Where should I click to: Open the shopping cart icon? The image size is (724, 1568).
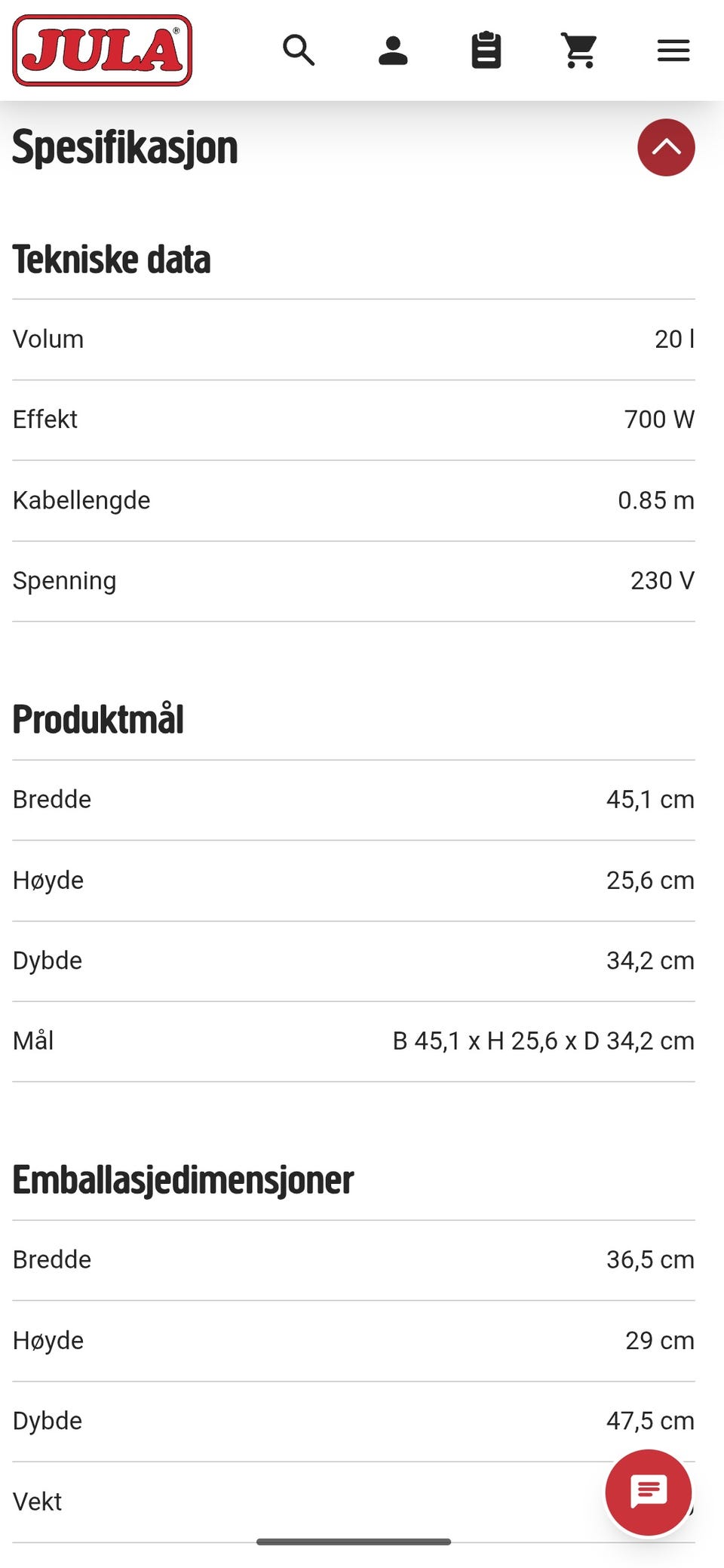click(579, 51)
